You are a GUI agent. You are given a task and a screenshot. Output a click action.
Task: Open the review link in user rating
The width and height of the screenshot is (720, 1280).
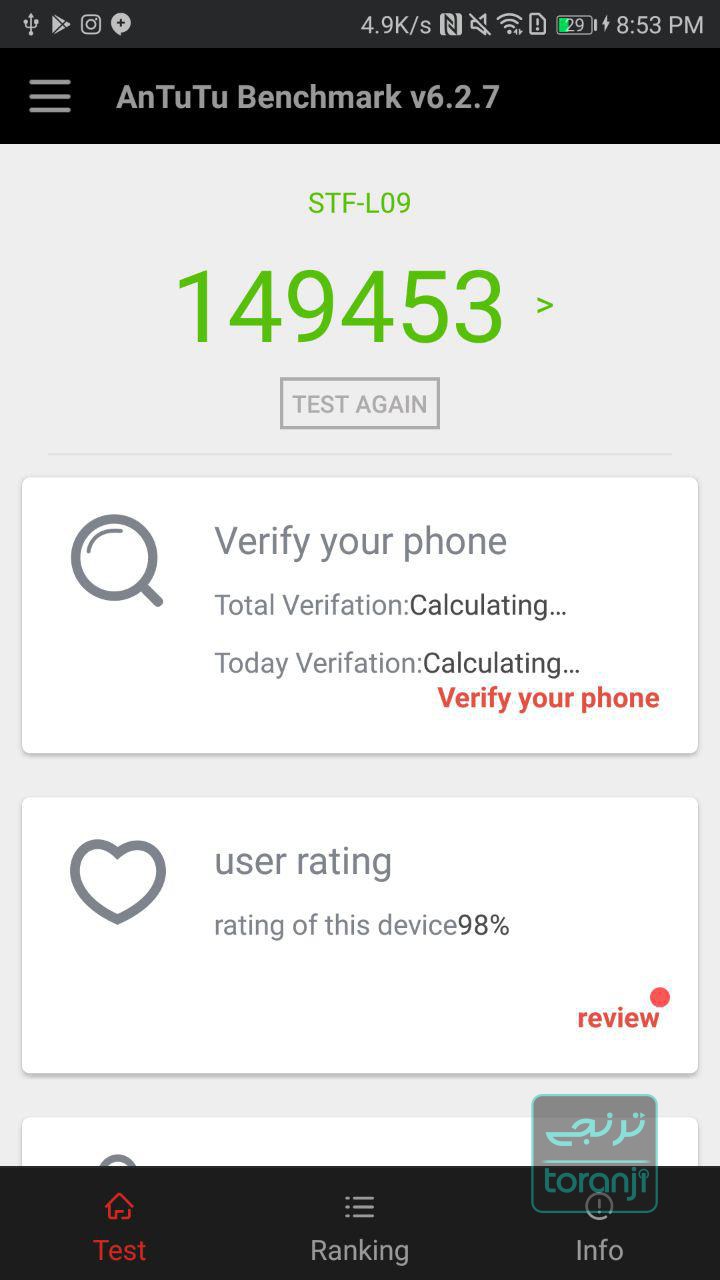(x=618, y=1018)
